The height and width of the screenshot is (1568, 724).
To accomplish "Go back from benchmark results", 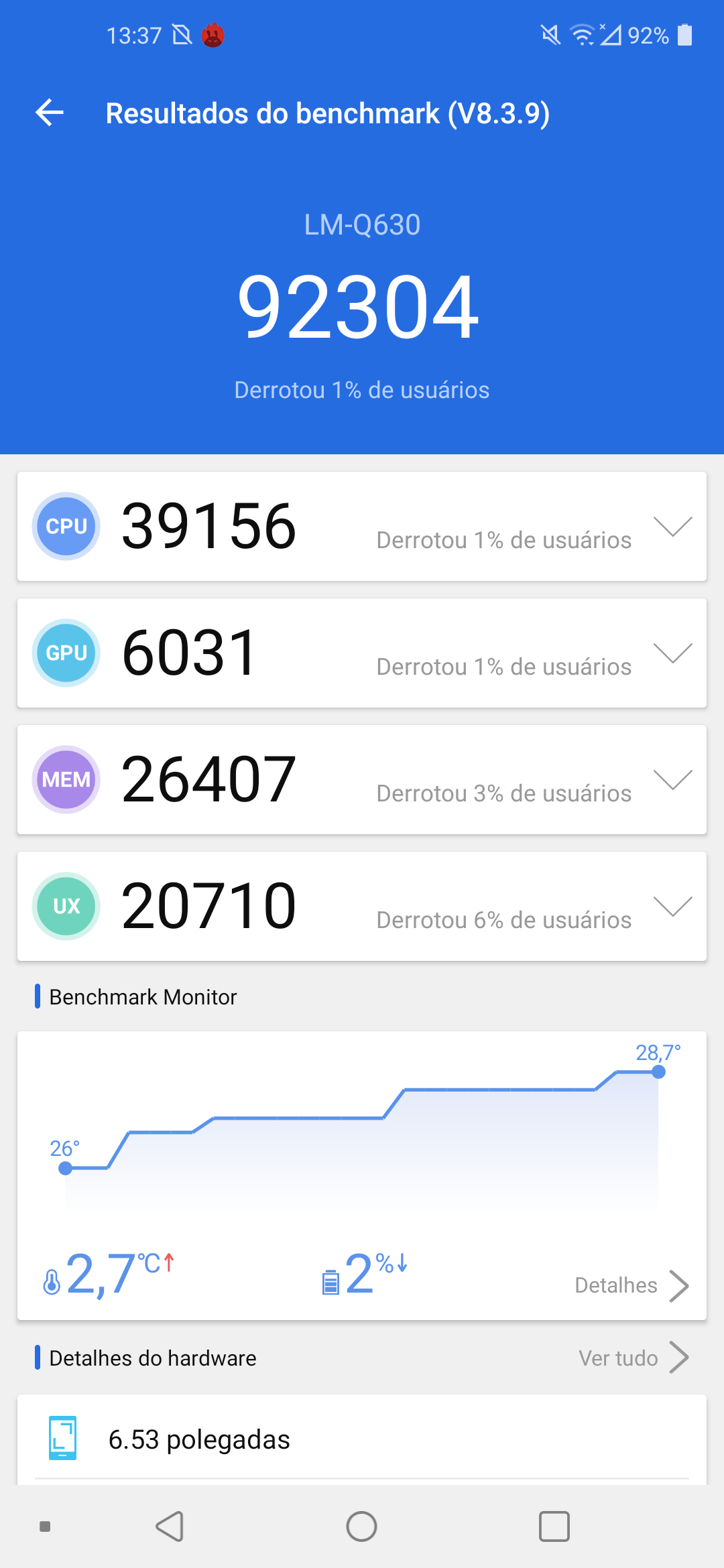I will (x=50, y=113).
